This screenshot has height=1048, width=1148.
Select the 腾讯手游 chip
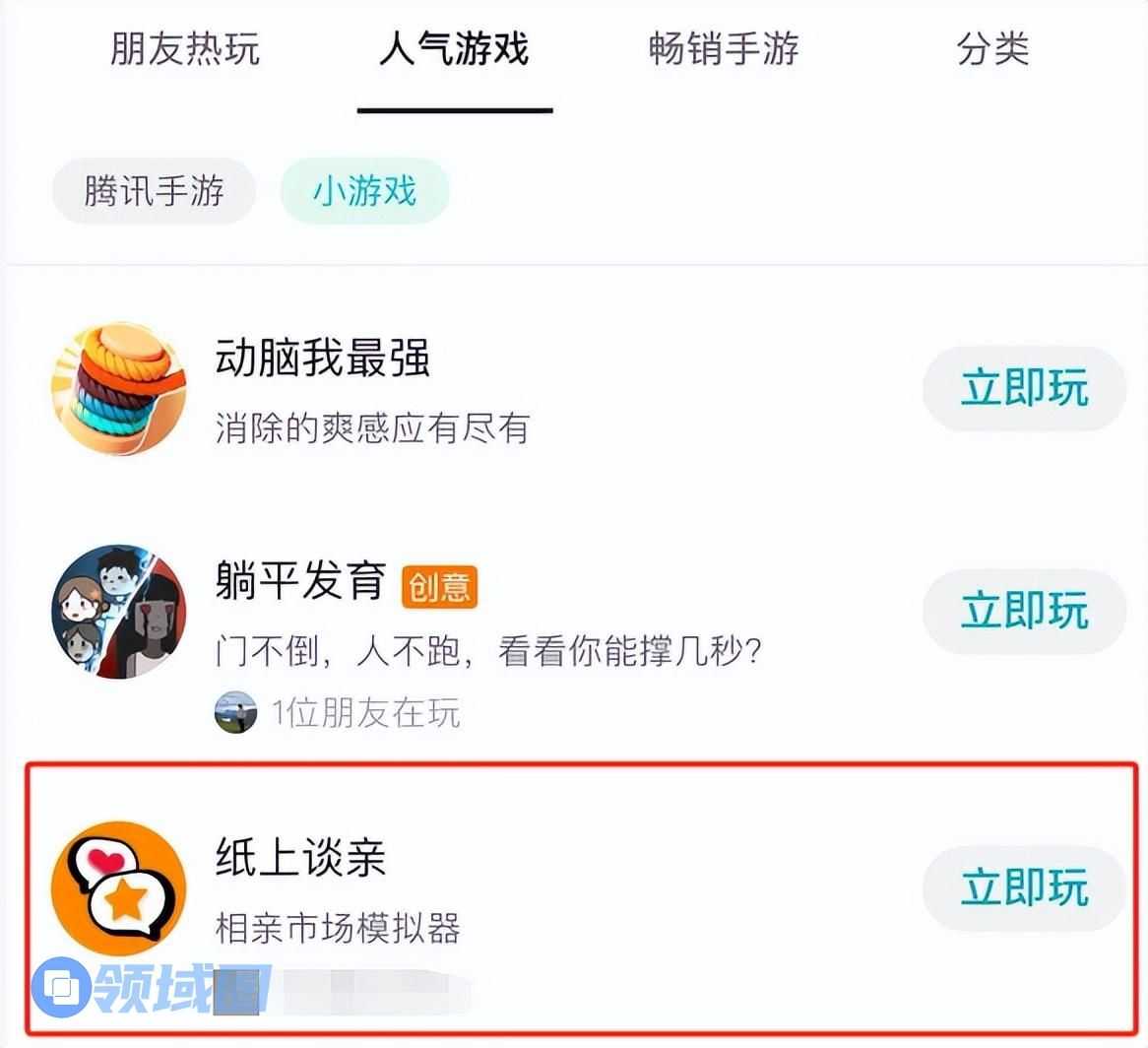pos(154,191)
